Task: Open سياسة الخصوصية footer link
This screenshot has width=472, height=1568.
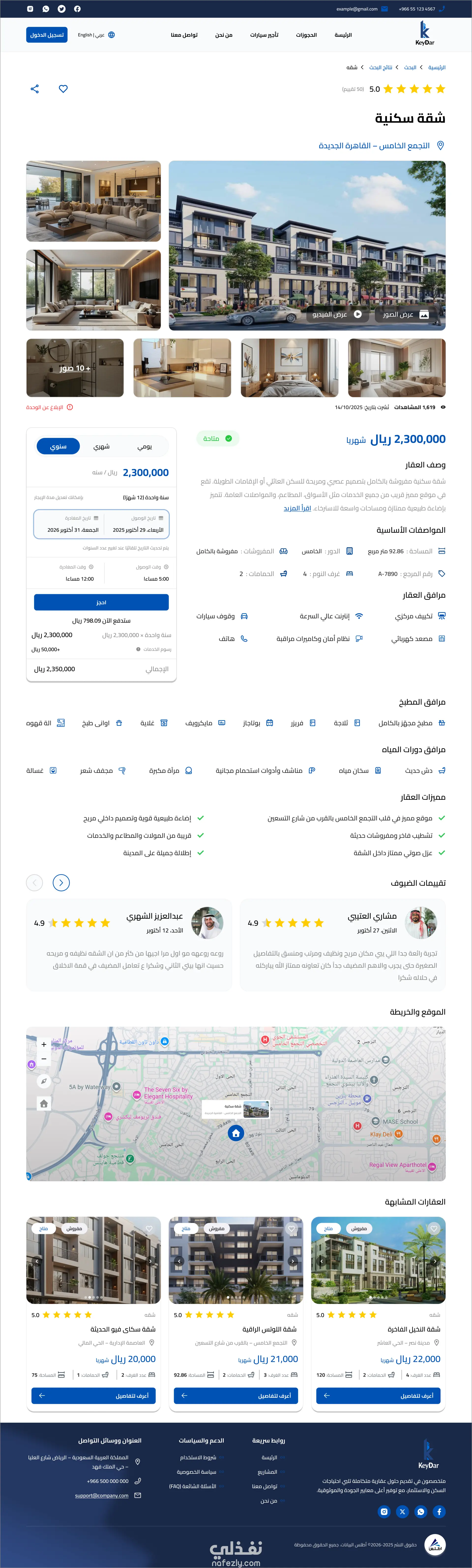Action: click(196, 1472)
